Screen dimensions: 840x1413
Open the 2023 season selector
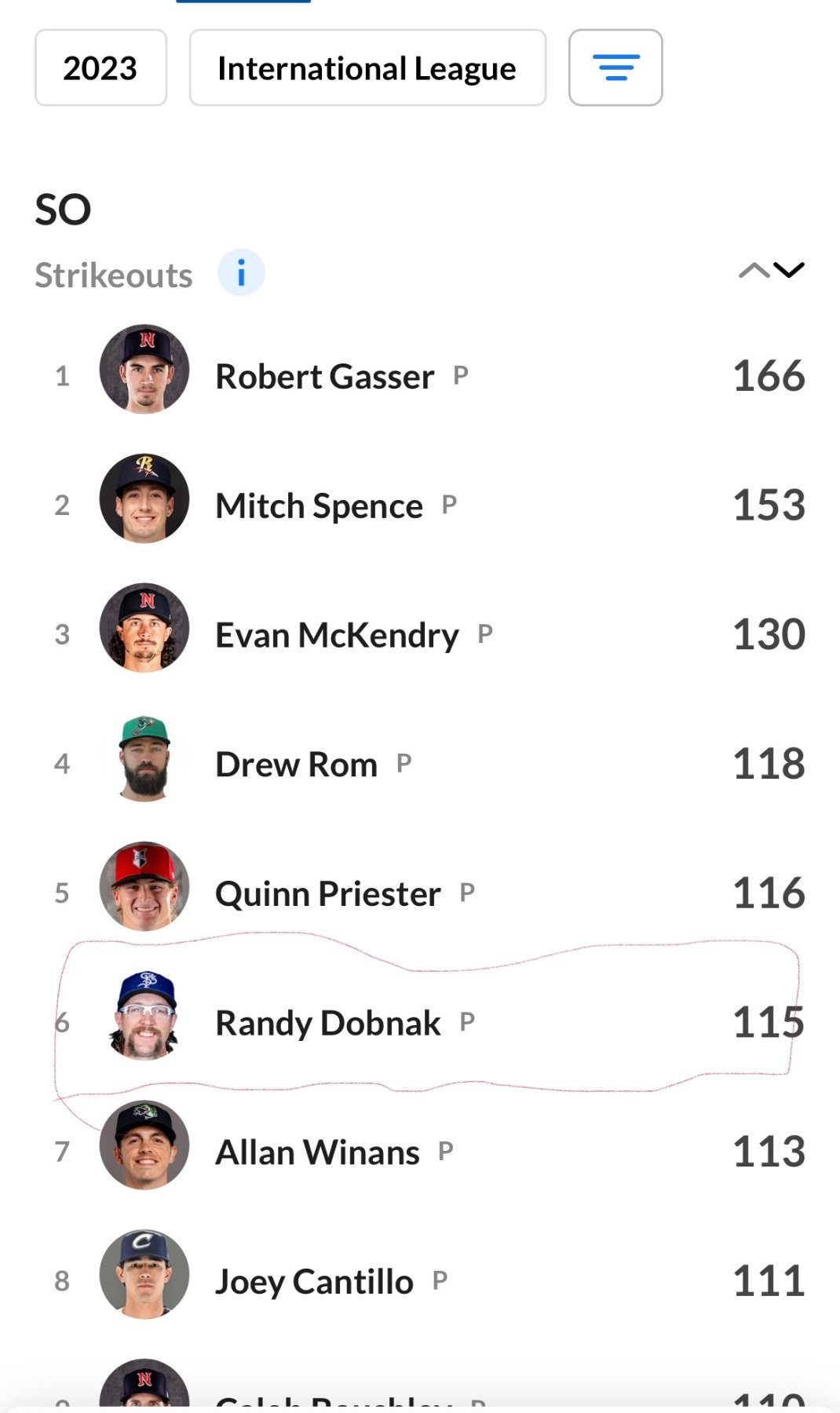[x=100, y=68]
